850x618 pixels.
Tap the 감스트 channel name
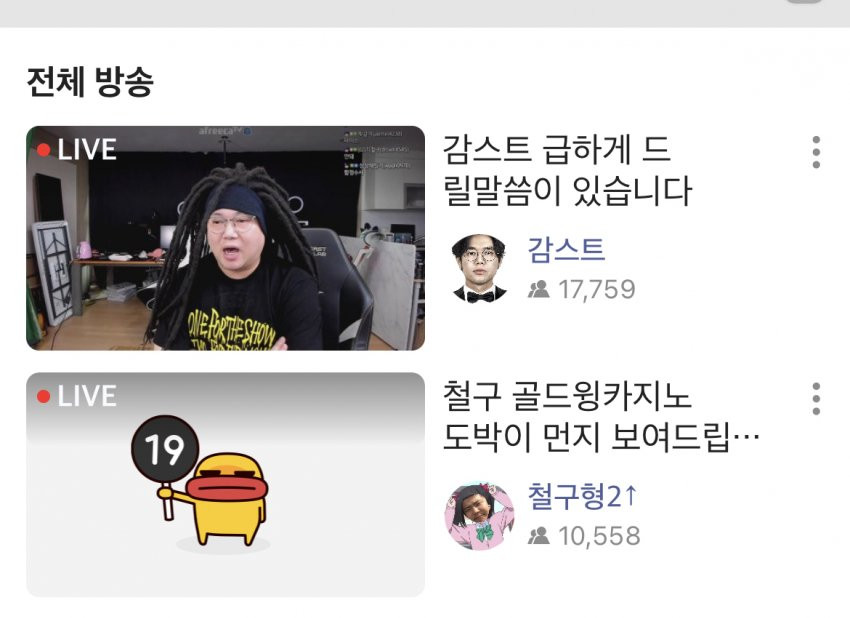pyautogui.click(x=566, y=250)
